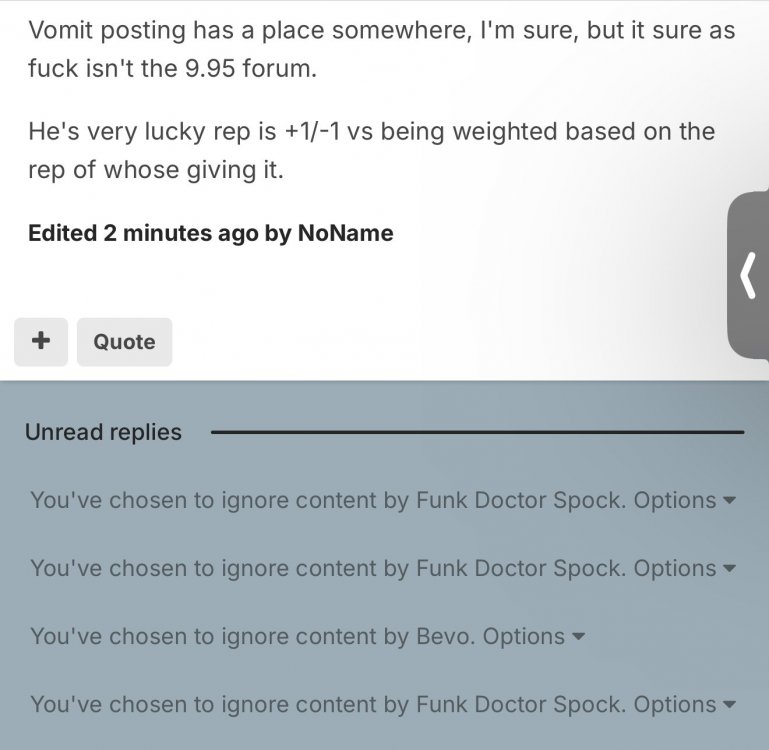Image resolution: width=769 pixels, height=750 pixels.
Task: Quote NoName's post
Action: click(x=124, y=341)
